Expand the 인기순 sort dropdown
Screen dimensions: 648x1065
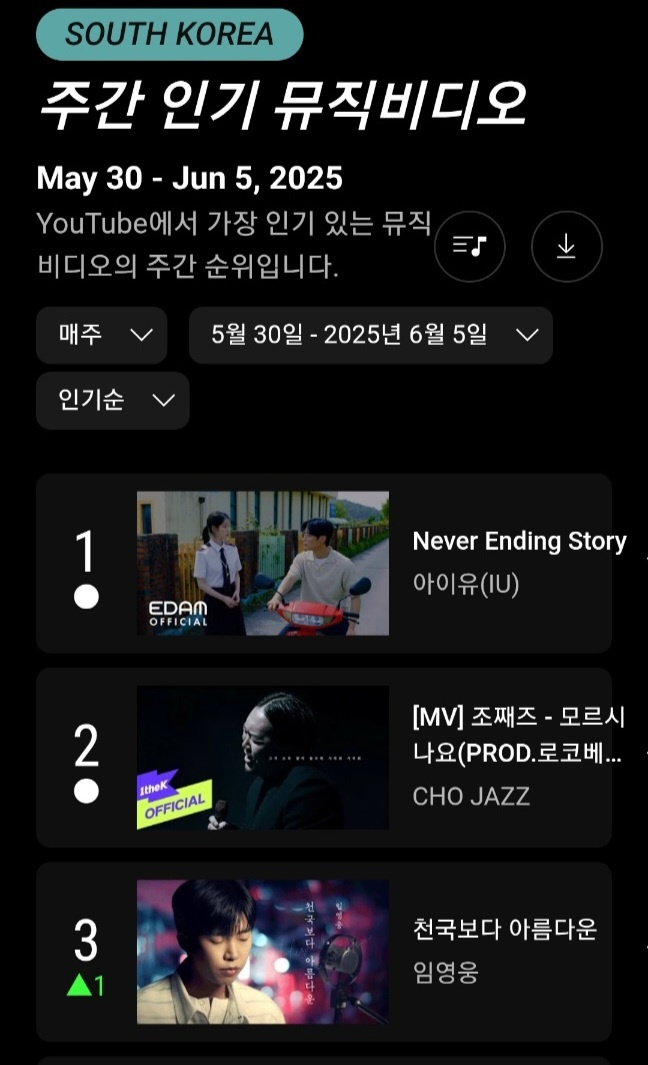(x=112, y=401)
